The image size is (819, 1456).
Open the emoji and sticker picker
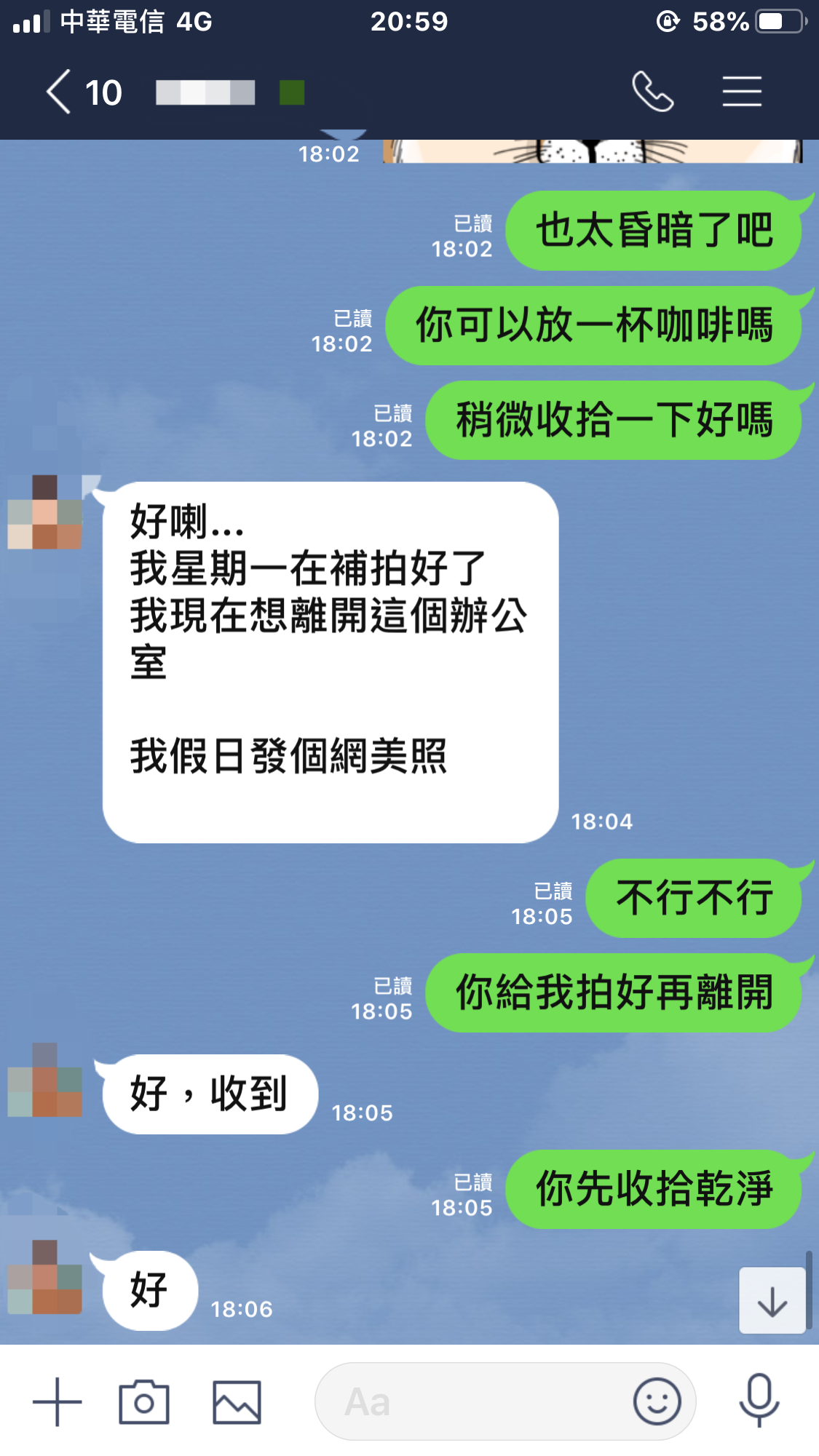click(657, 1401)
